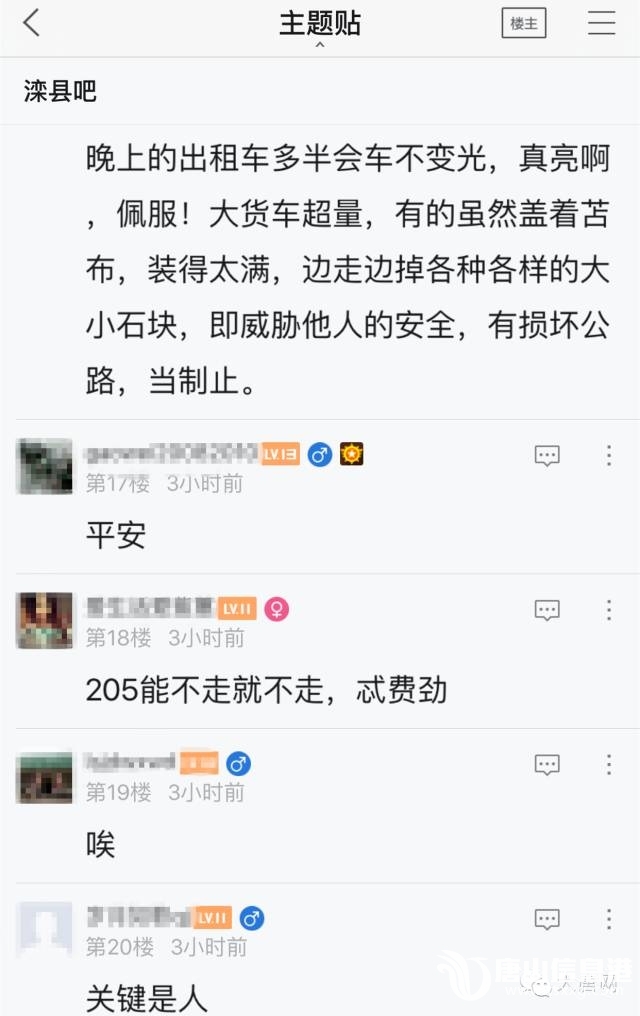View the 18楼 commenter's avatar profile

[45, 620]
